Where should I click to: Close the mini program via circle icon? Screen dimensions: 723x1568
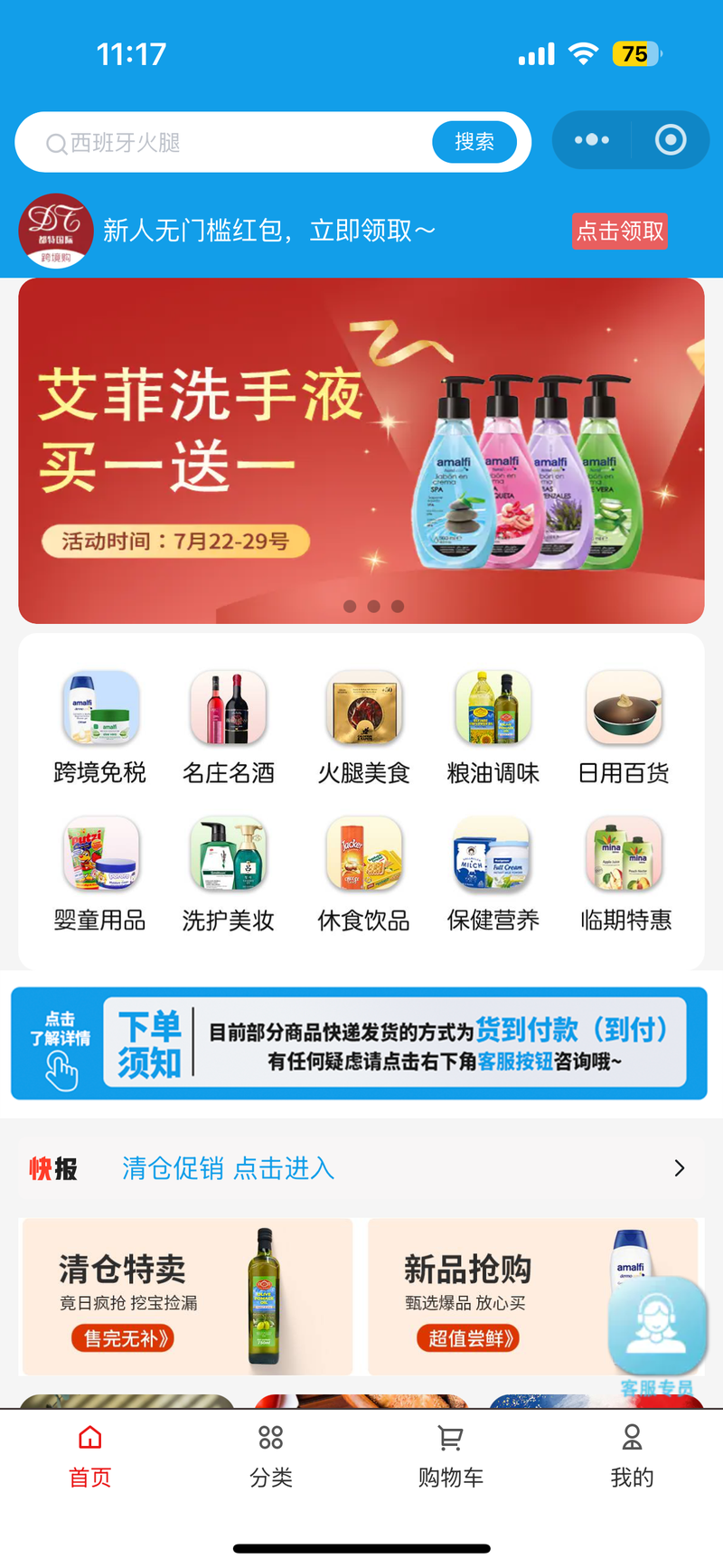coord(671,140)
